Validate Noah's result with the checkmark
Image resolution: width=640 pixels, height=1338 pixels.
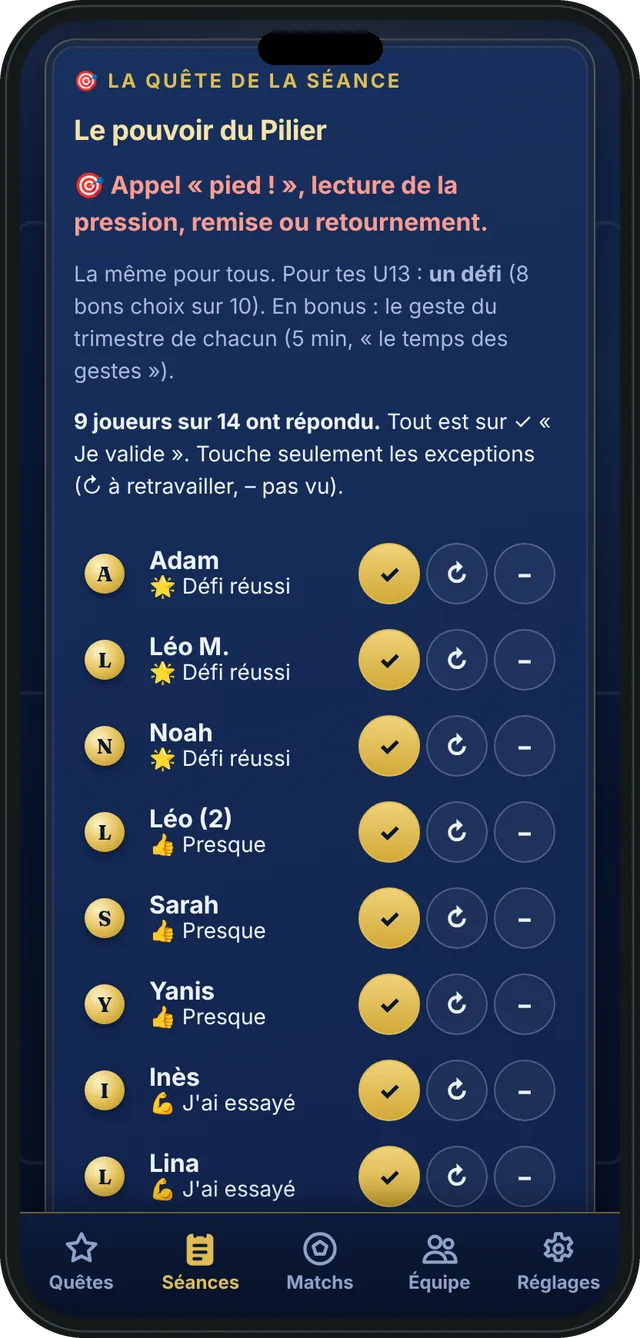tap(389, 746)
